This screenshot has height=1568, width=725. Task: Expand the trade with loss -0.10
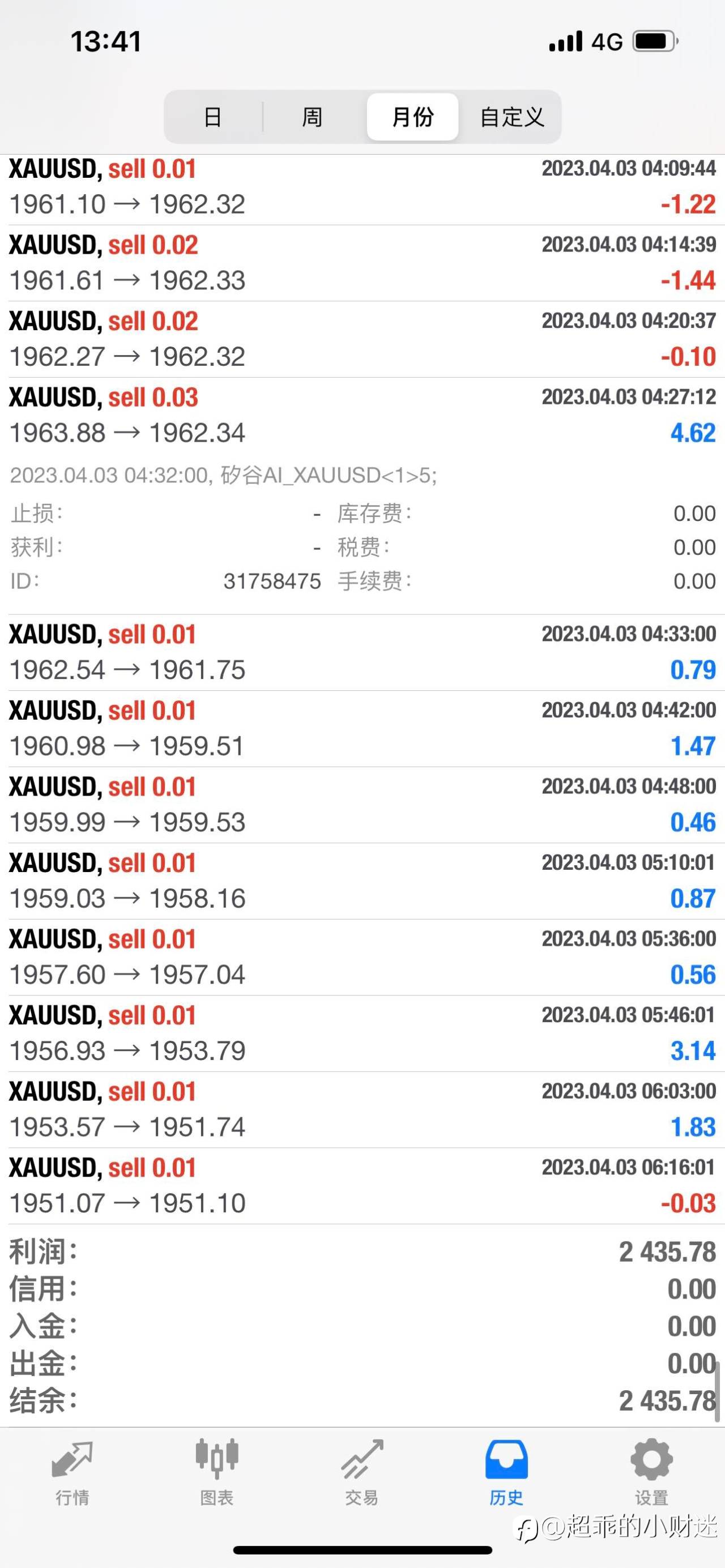tap(362, 339)
